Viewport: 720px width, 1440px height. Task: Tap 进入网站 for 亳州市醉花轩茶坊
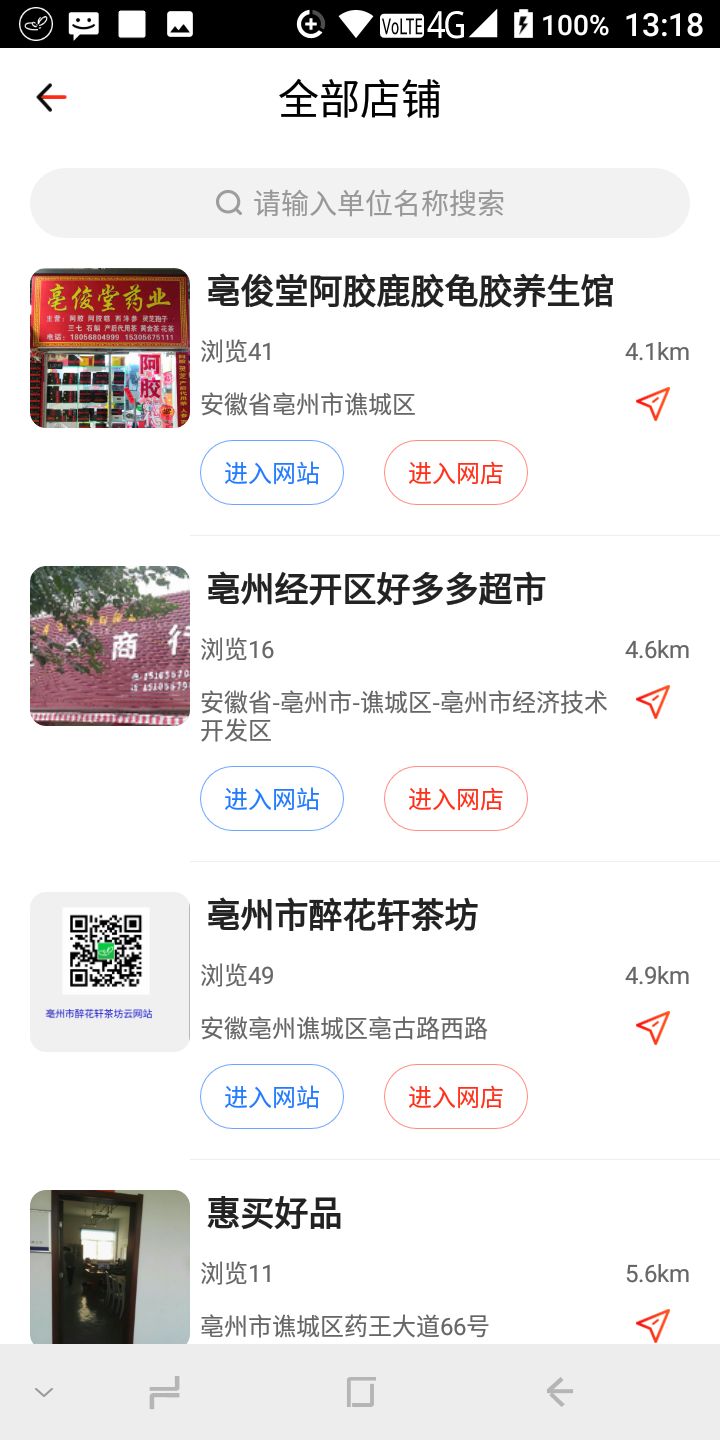pyautogui.click(x=272, y=1097)
